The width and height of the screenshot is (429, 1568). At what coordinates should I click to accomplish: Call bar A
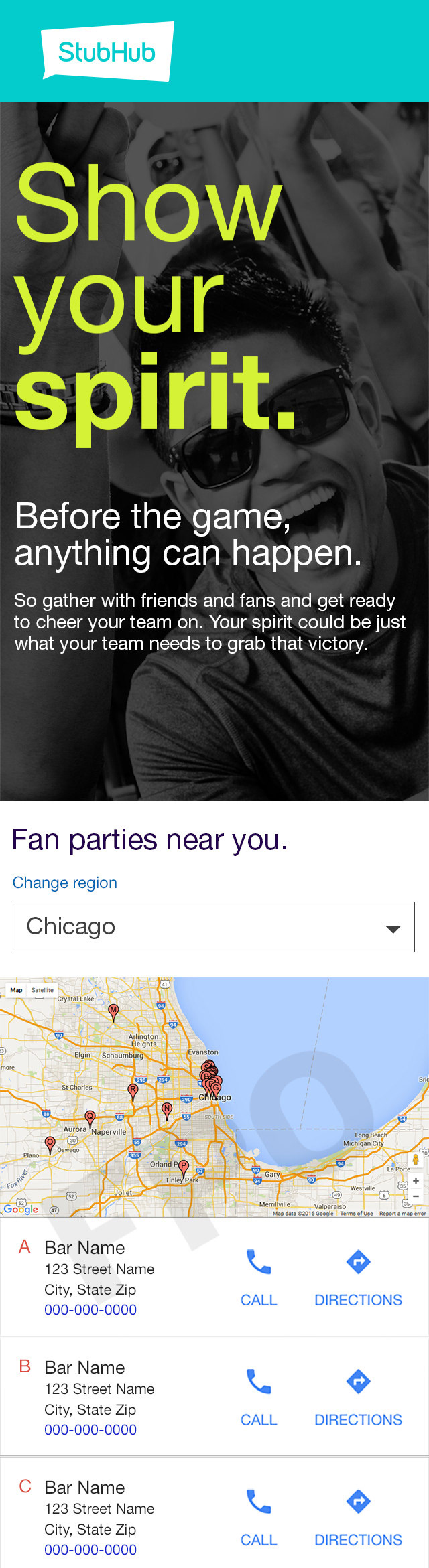click(259, 1278)
